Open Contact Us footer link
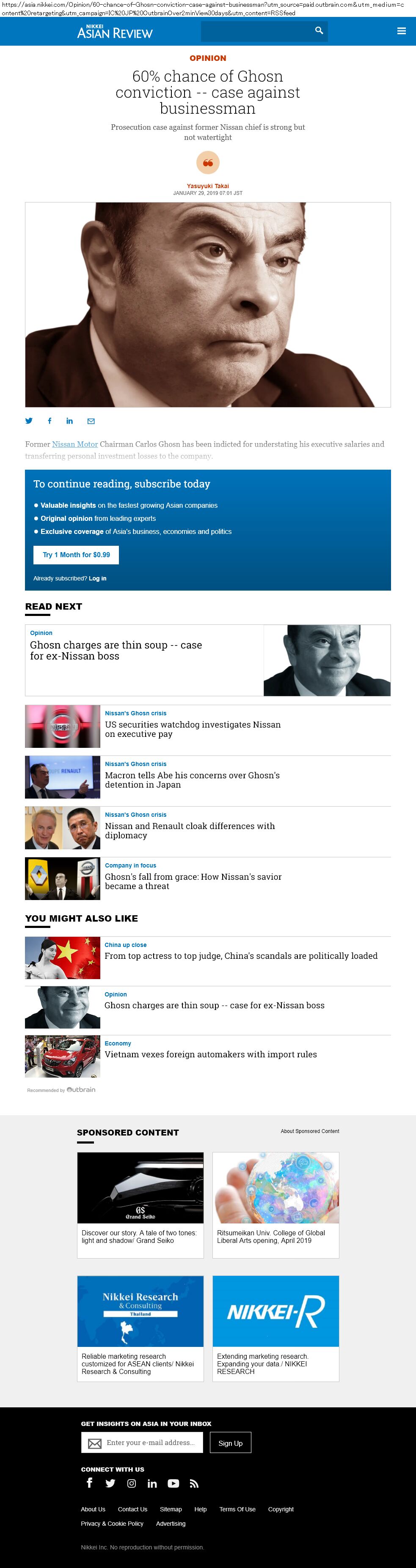This screenshot has width=416, height=1568. pyautogui.click(x=132, y=1509)
